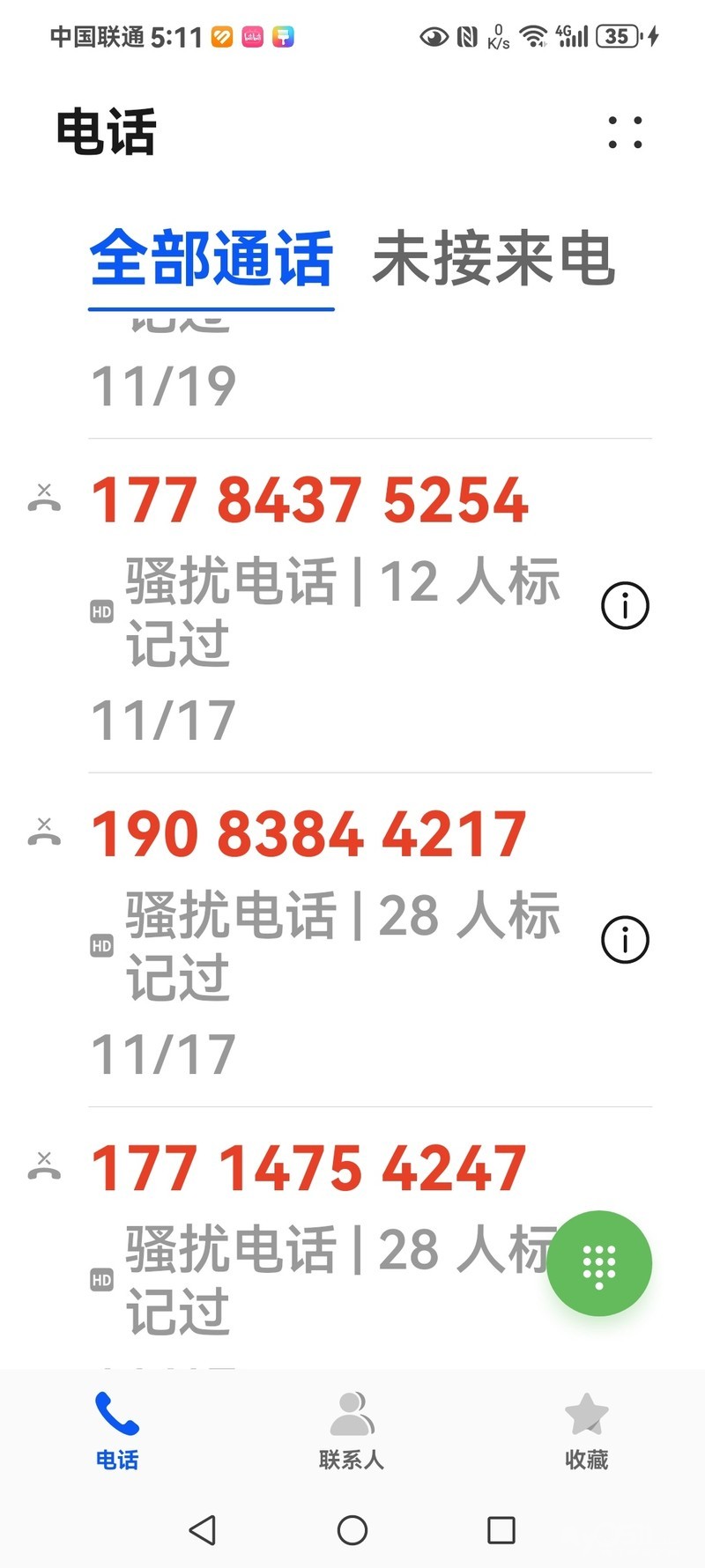Tap the 电话 bottom tab
The width and height of the screenshot is (705, 1568).
pyautogui.click(x=117, y=1431)
